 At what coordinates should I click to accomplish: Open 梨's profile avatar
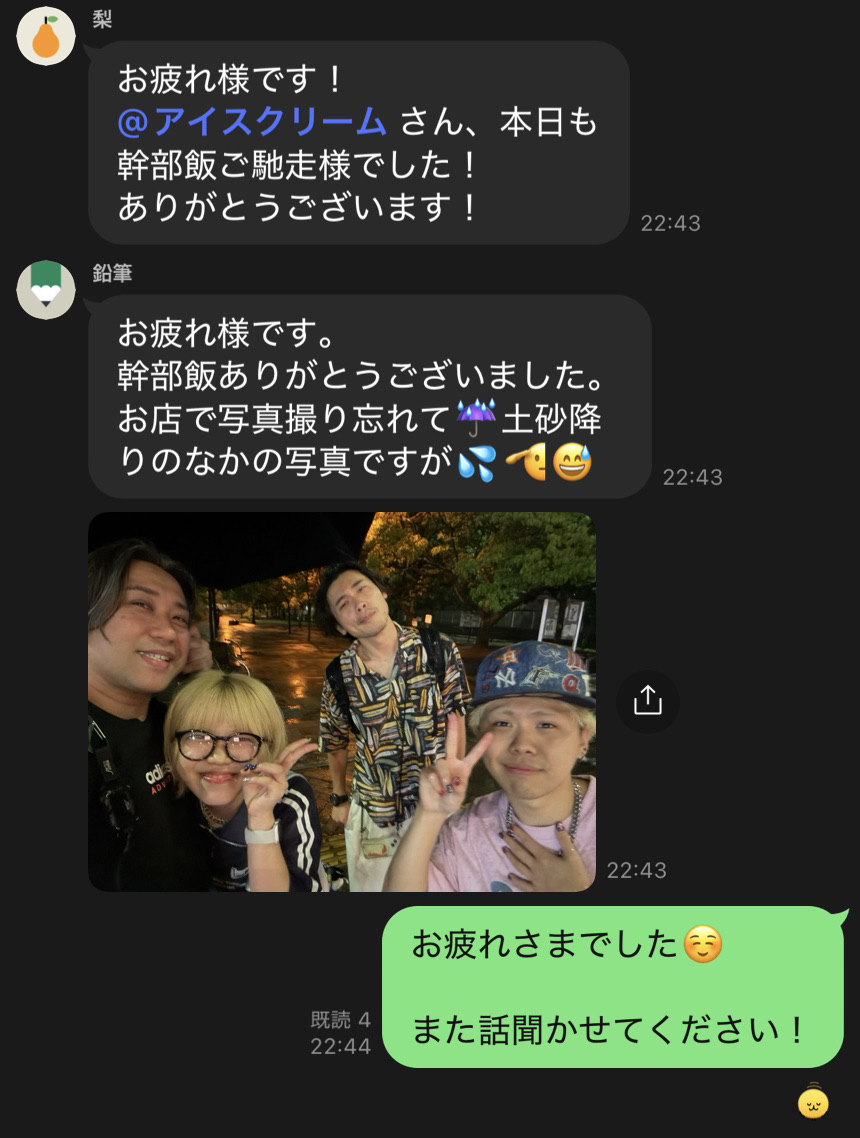tap(46, 36)
